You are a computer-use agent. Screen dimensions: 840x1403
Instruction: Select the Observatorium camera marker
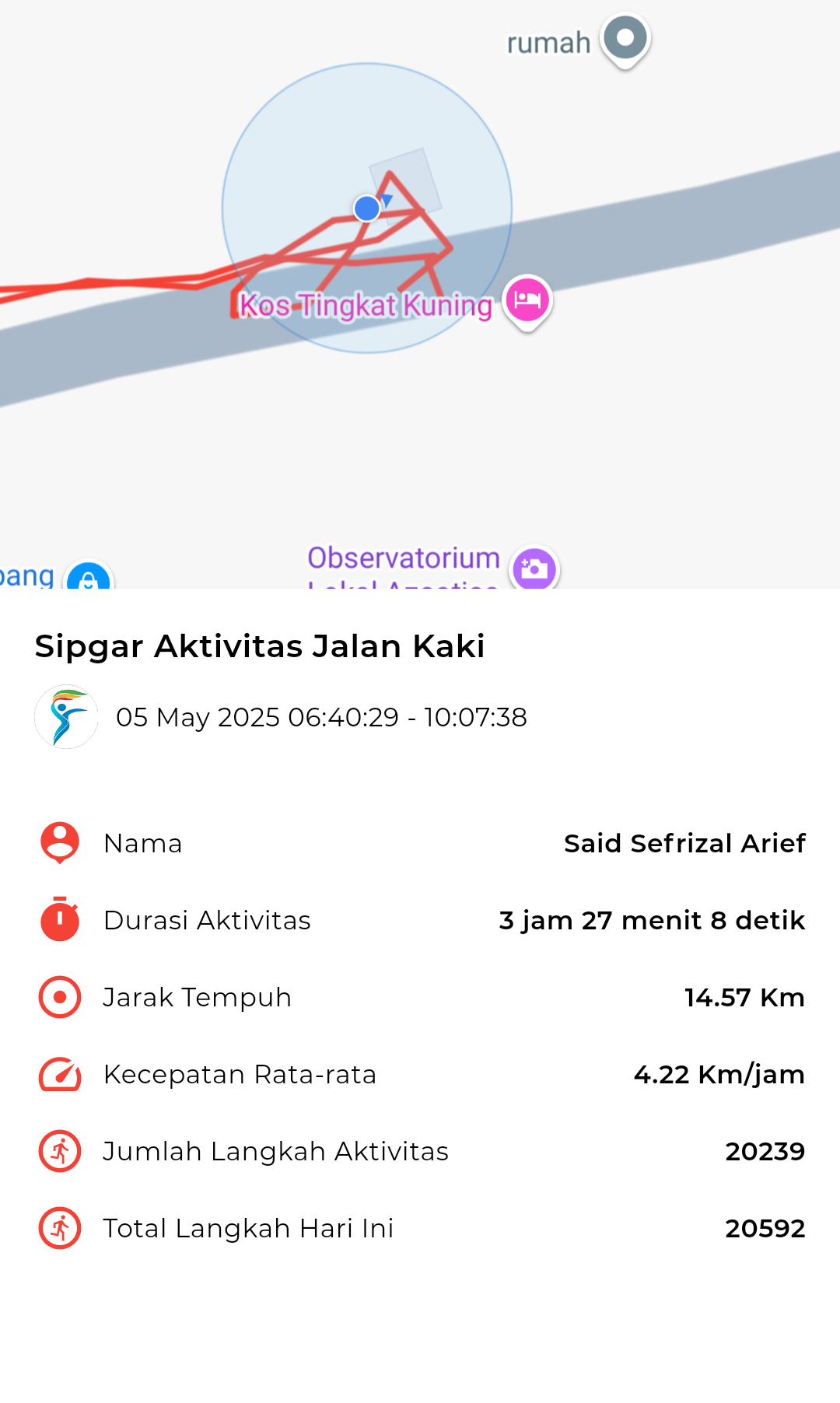(x=534, y=568)
